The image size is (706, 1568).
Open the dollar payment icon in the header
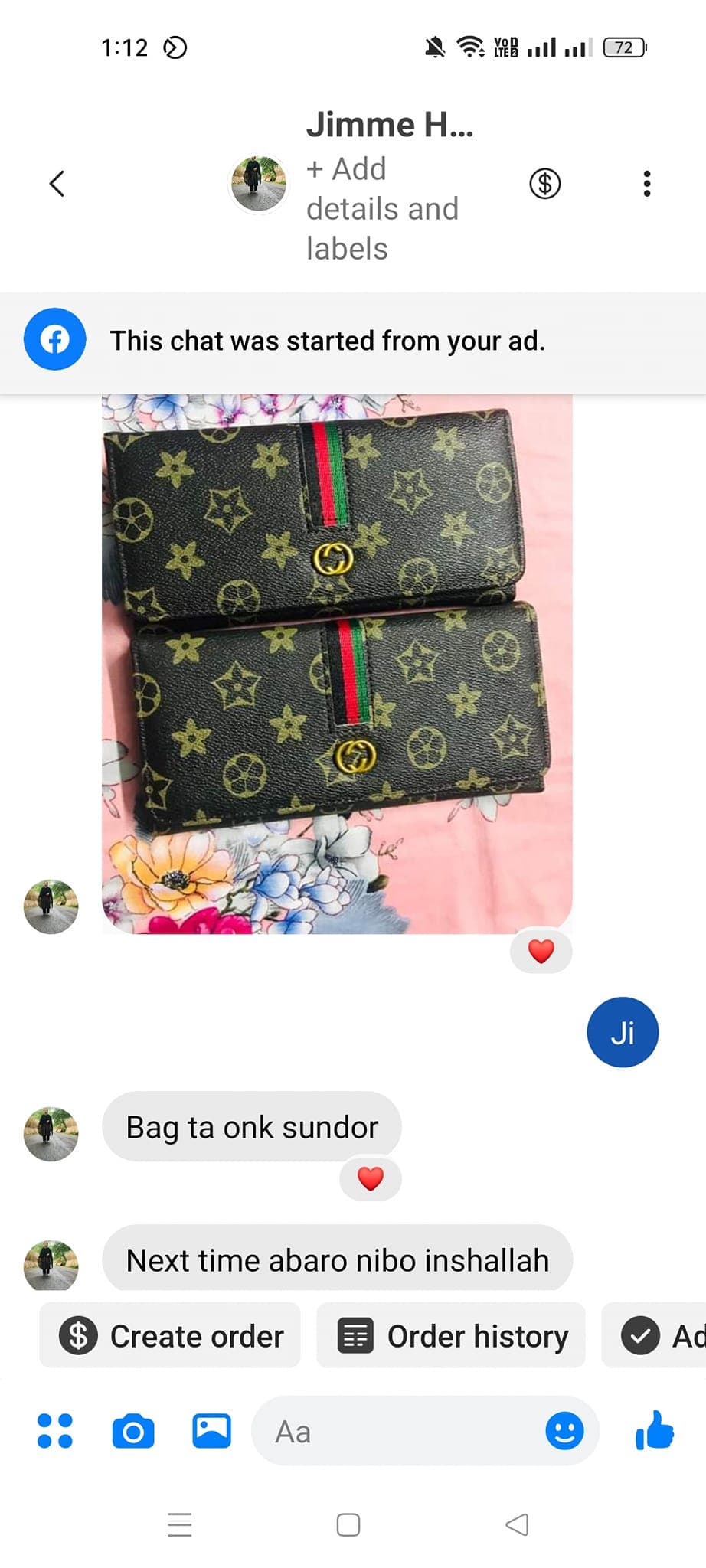click(545, 184)
